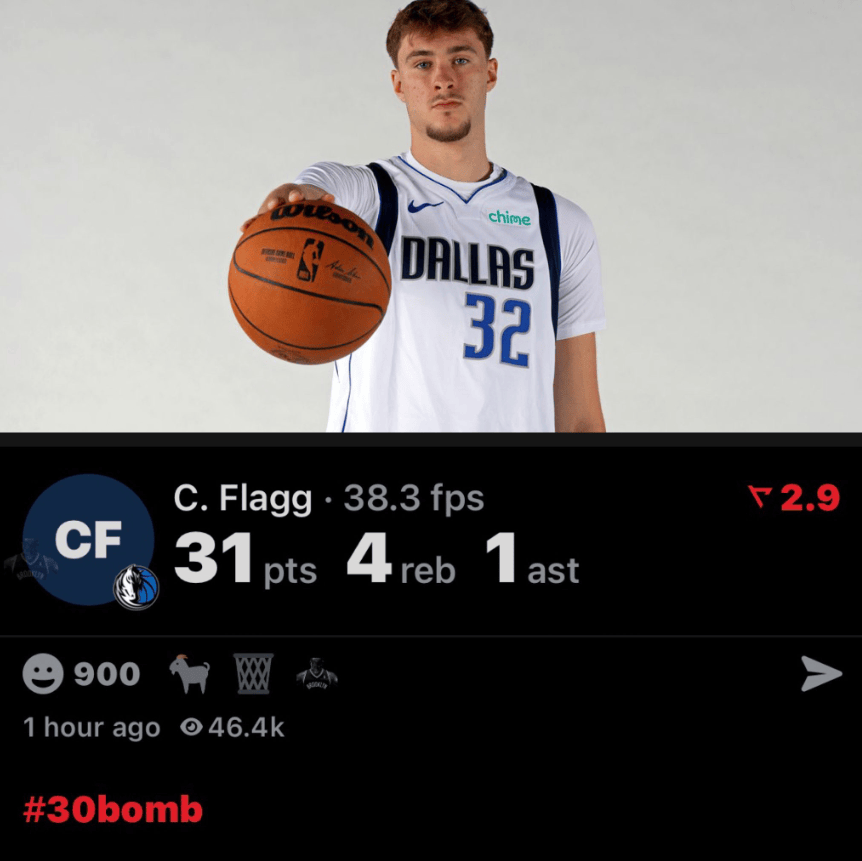Tap the basketball net reaction icon
Image resolution: width=862 pixels, height=861 pixels.
coord(254,675)
